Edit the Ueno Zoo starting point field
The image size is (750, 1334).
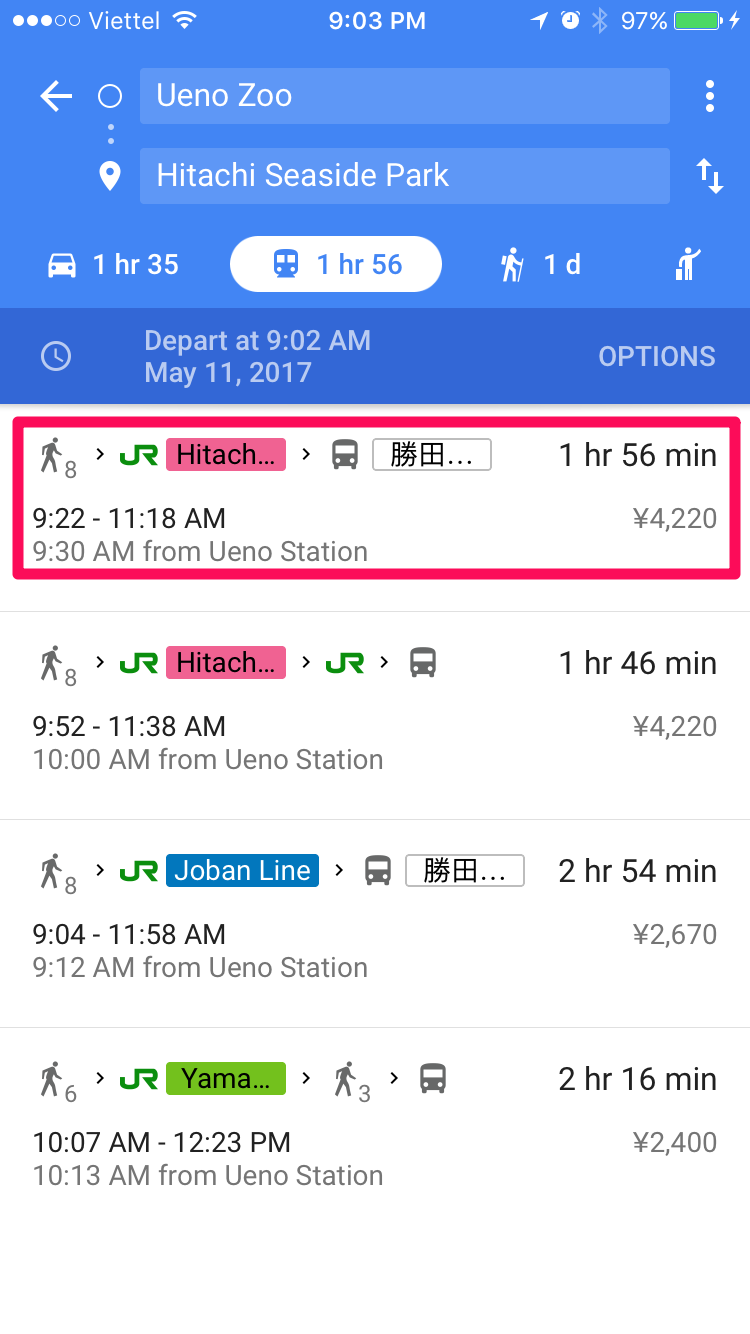[x=404, y=96]
